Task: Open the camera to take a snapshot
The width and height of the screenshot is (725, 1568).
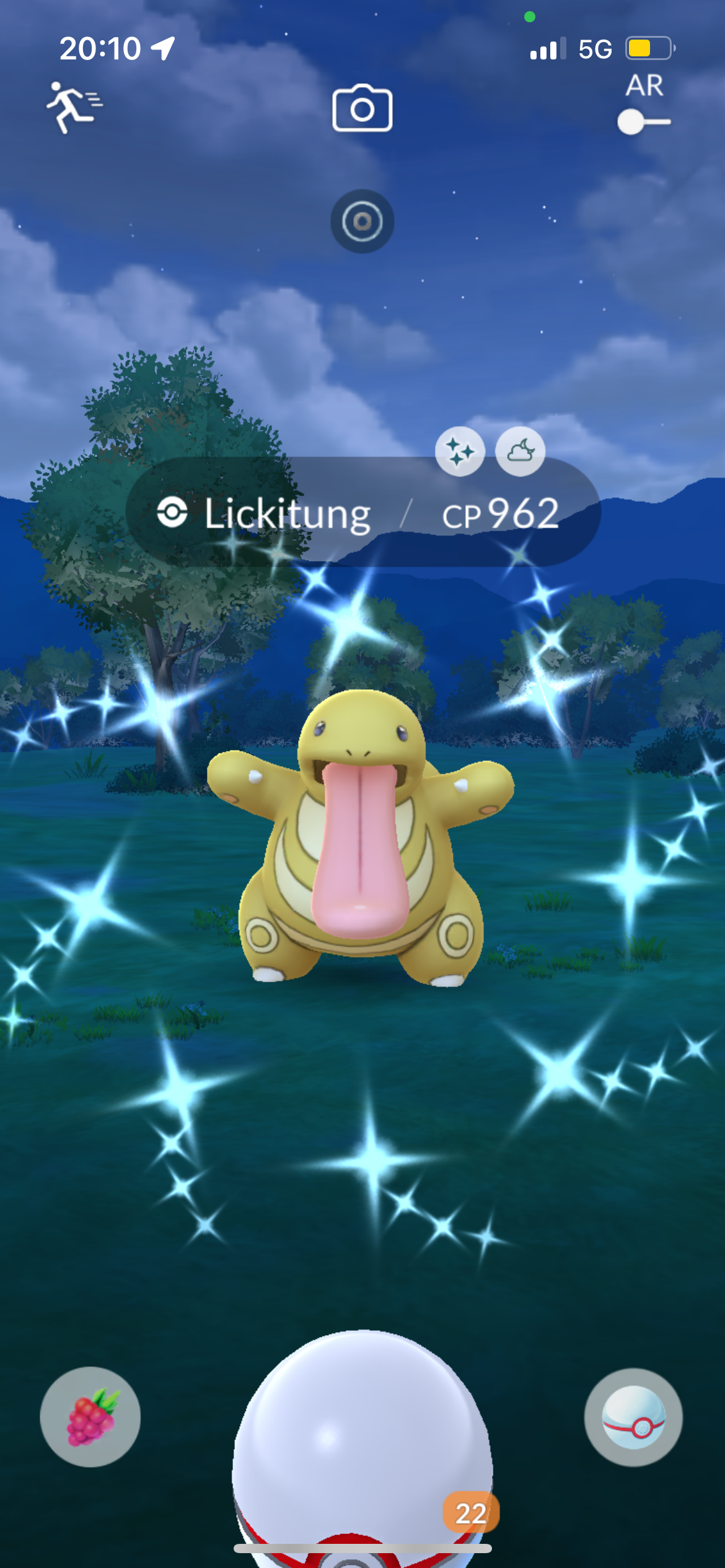Action: tap(362, 108)
